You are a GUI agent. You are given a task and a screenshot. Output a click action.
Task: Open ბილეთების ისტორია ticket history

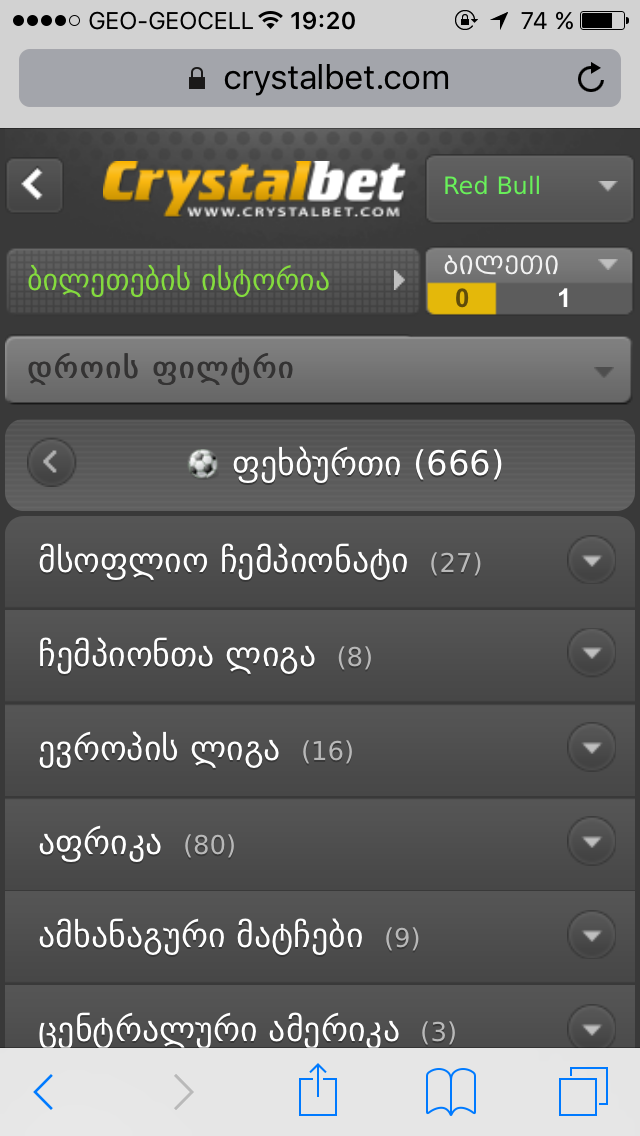(212, 281)
